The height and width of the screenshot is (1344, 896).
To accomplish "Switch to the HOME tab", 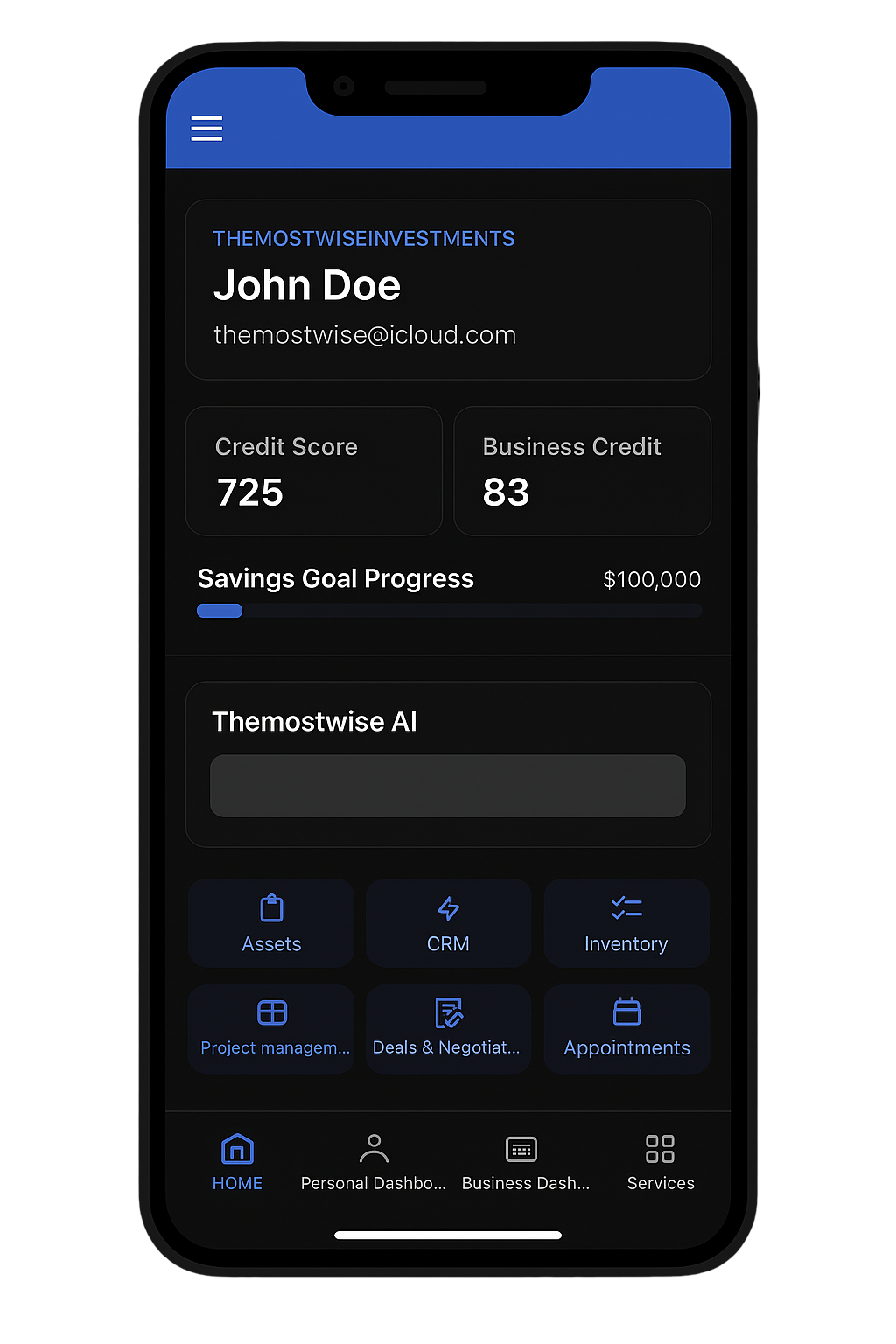I will (x=237, y=1162).
